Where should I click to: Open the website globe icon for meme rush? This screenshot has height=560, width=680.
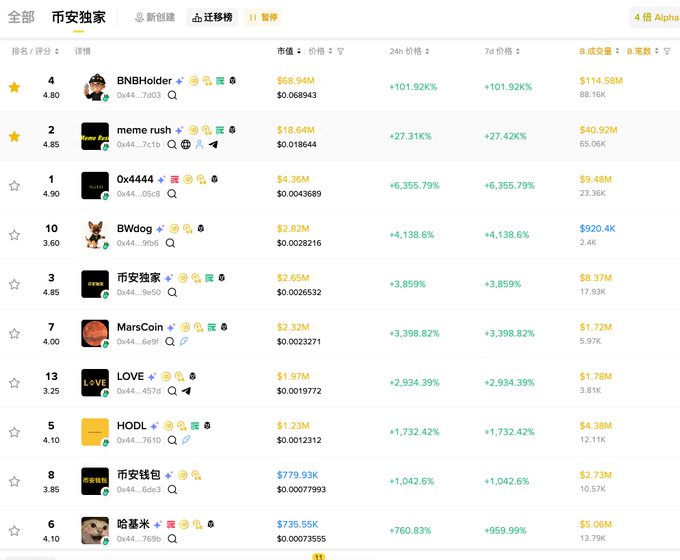click(185, 145)
